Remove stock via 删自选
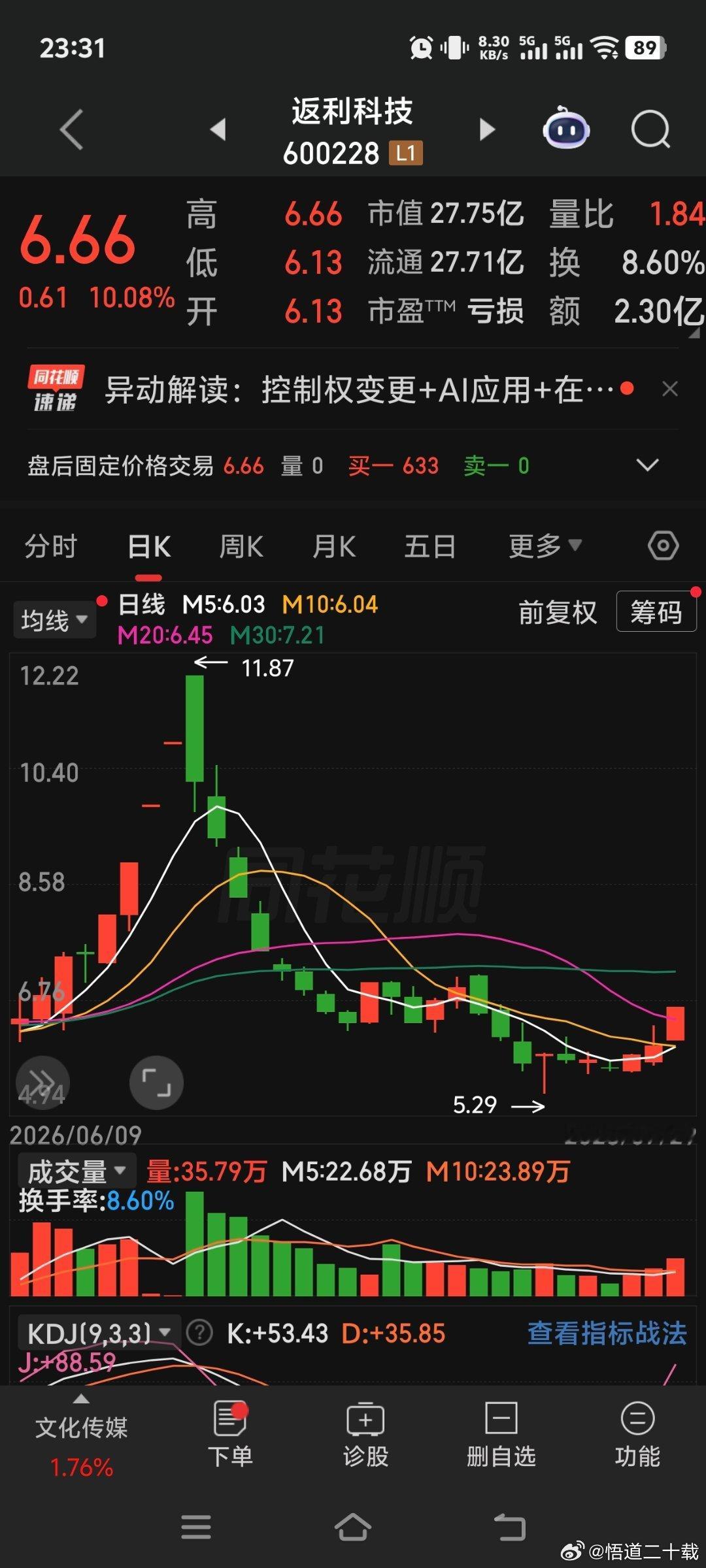 click(x=501, y=1435)
